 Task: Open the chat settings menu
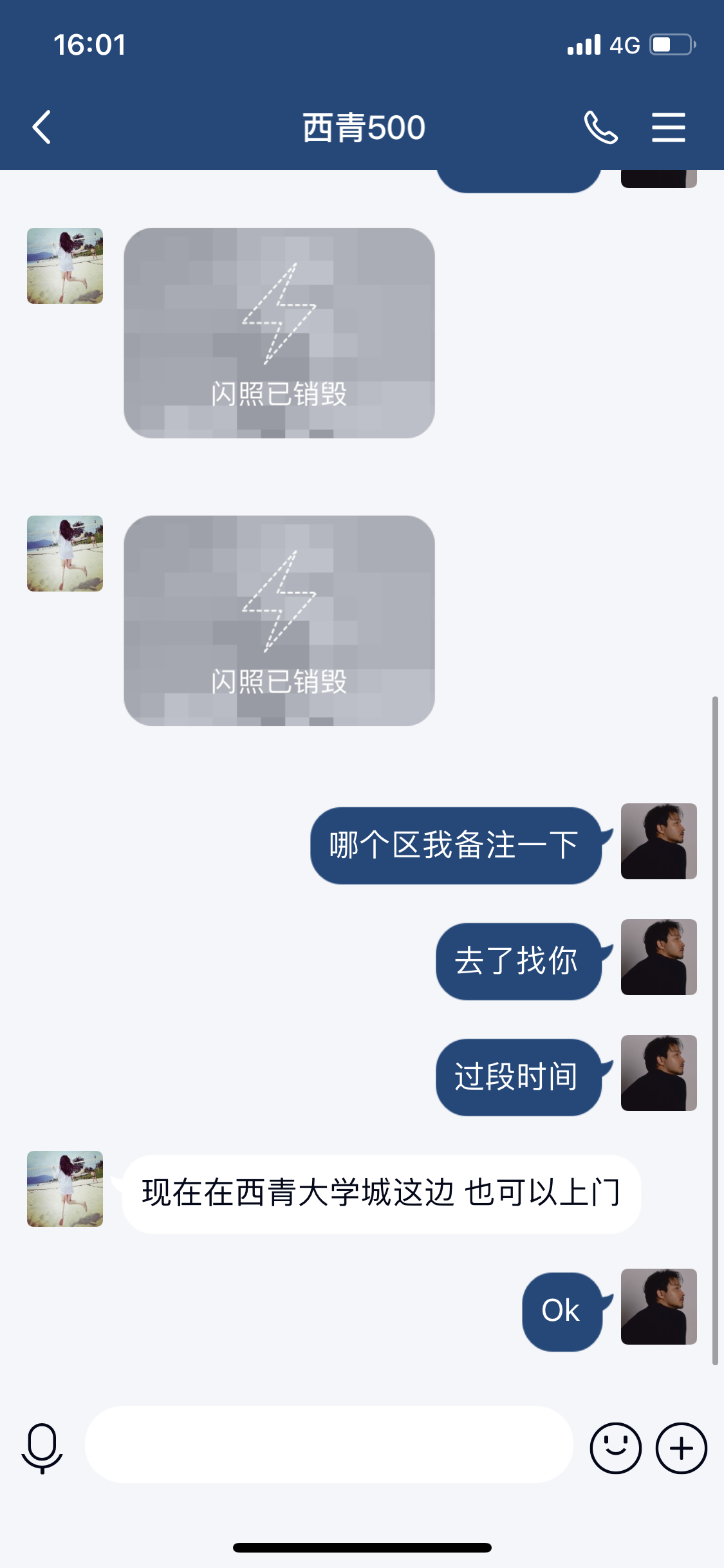(668, 127)
